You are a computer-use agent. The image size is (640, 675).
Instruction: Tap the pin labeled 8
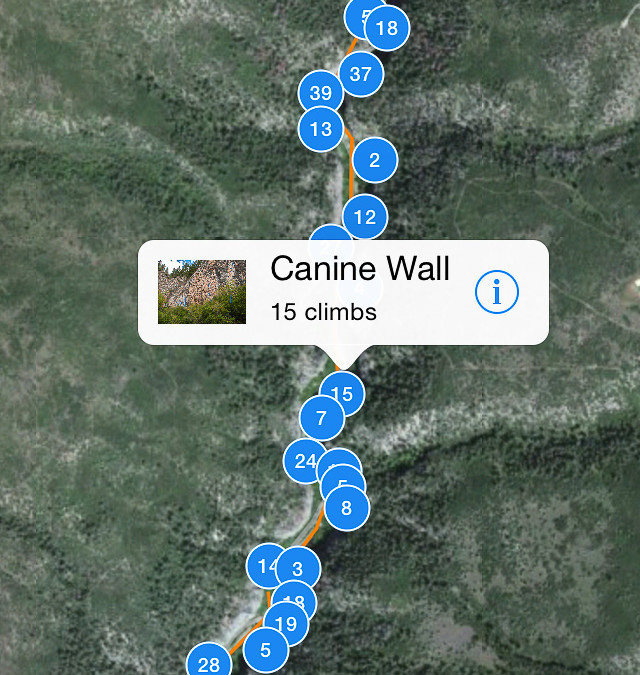pos(347,508)
